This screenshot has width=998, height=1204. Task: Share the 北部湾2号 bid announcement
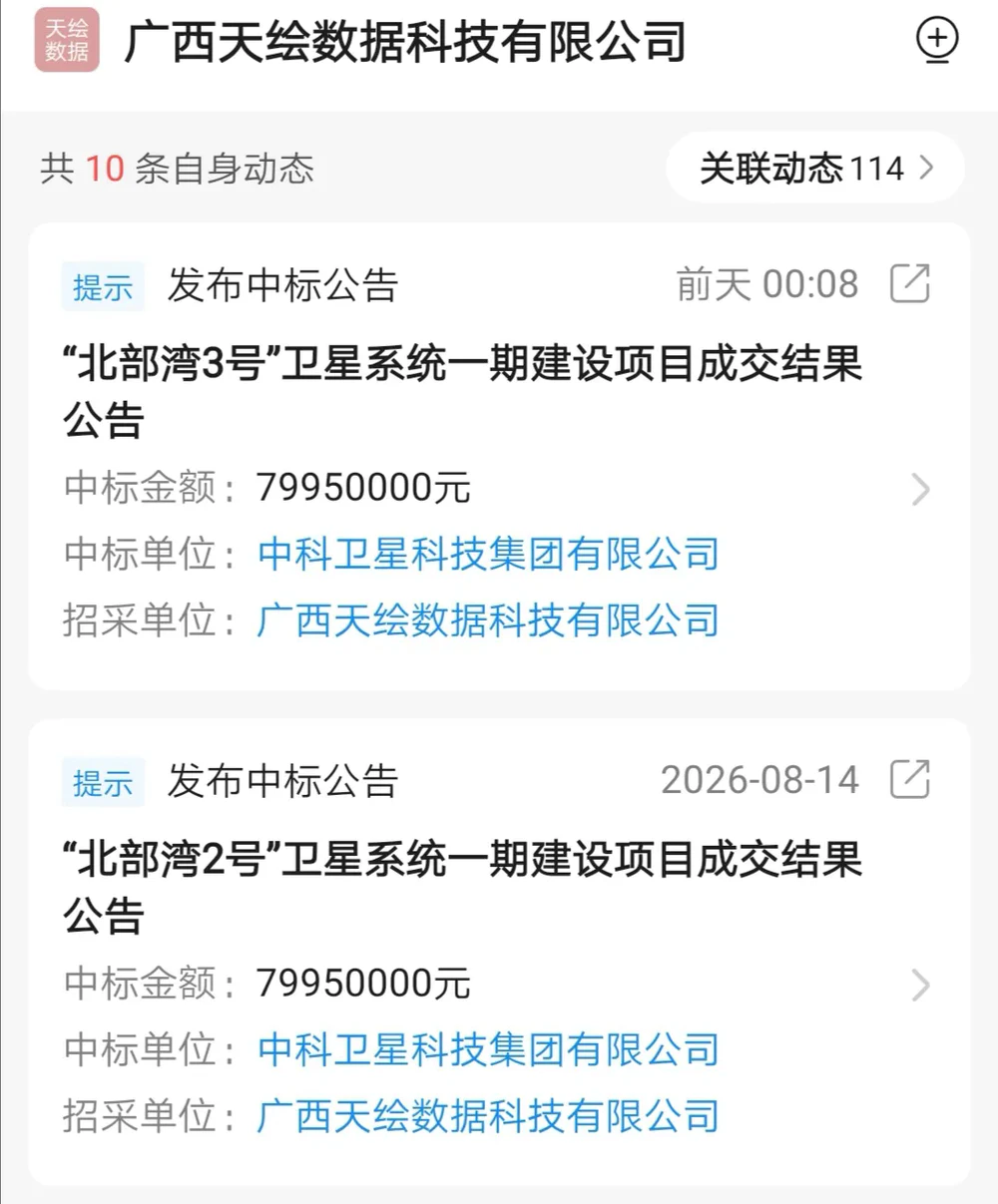909,780
